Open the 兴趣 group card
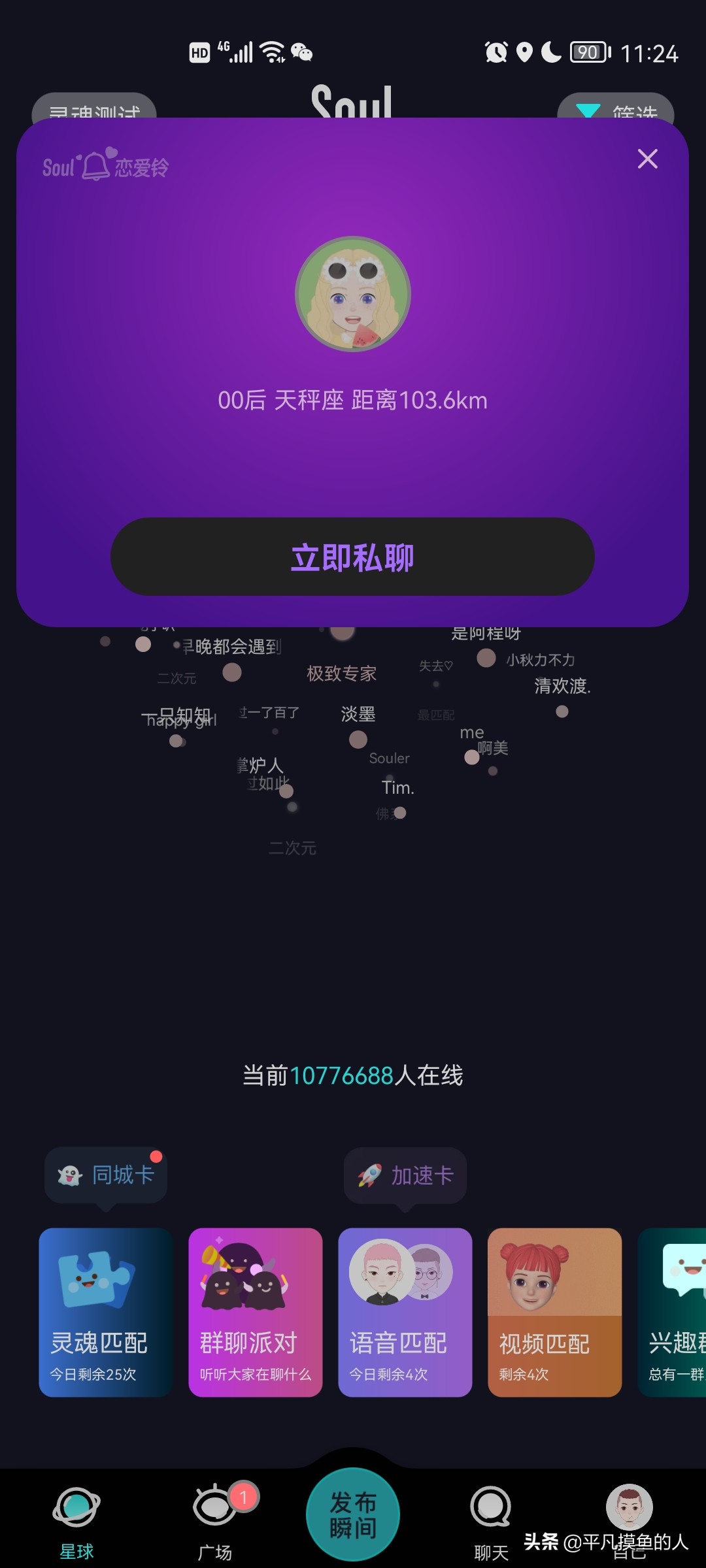 pos(675,1312)
